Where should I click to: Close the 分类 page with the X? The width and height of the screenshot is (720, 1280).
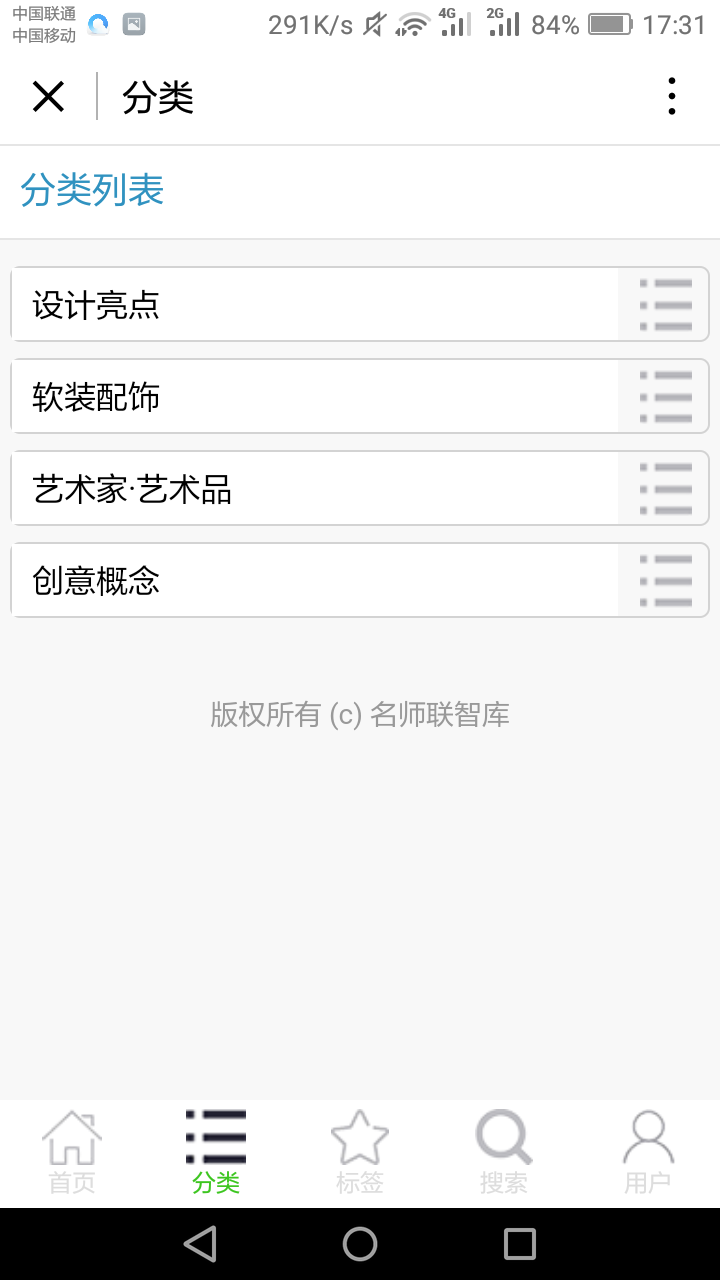48,97
